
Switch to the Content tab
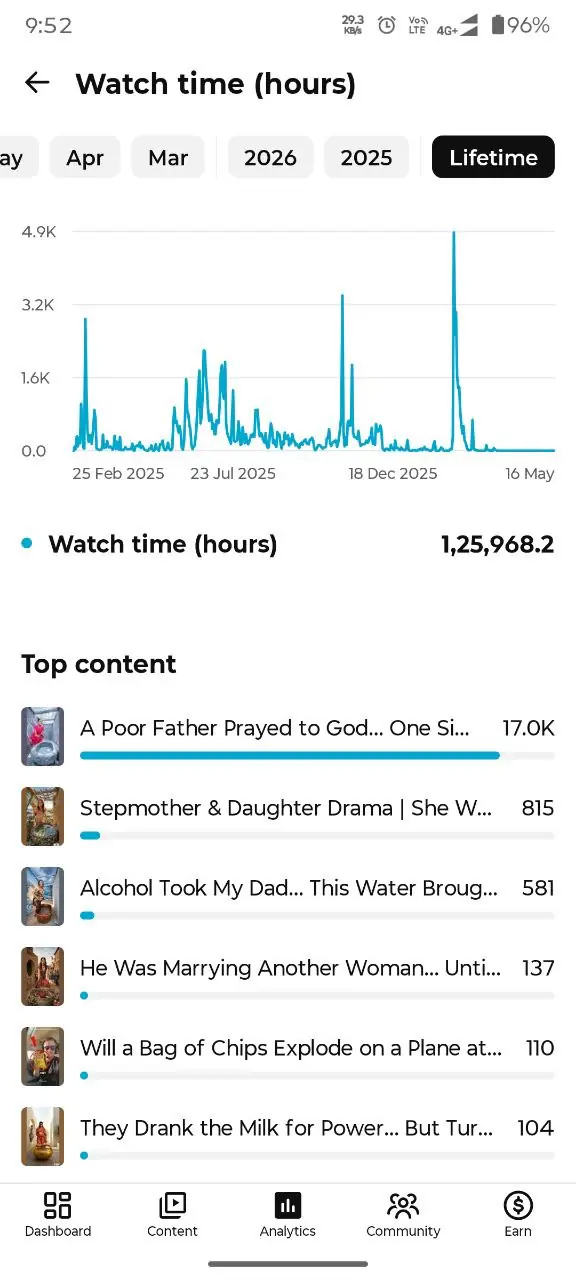pyautogui.click(x=173, y=1214)
